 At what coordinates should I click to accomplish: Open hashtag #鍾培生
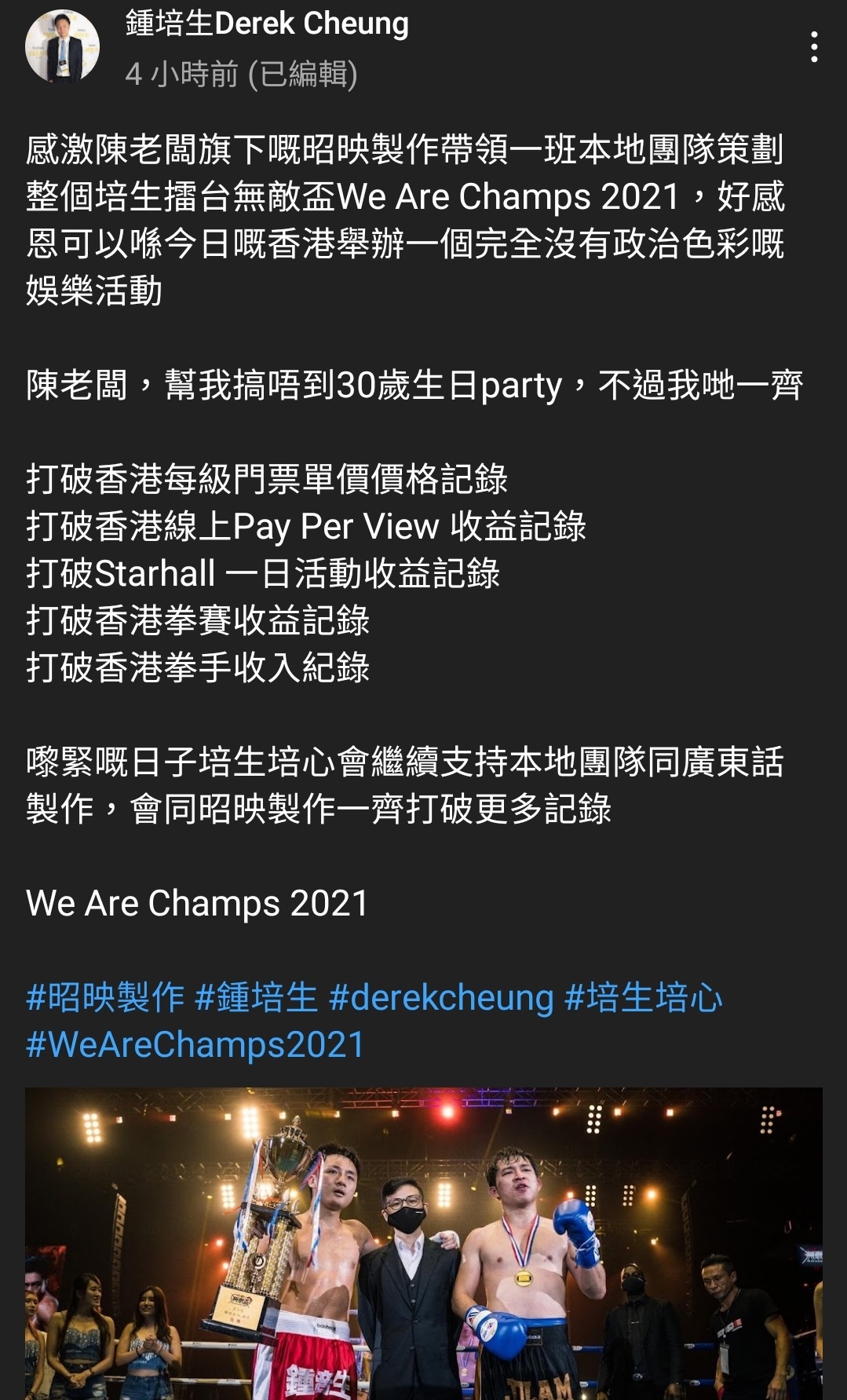coord(256,997)
